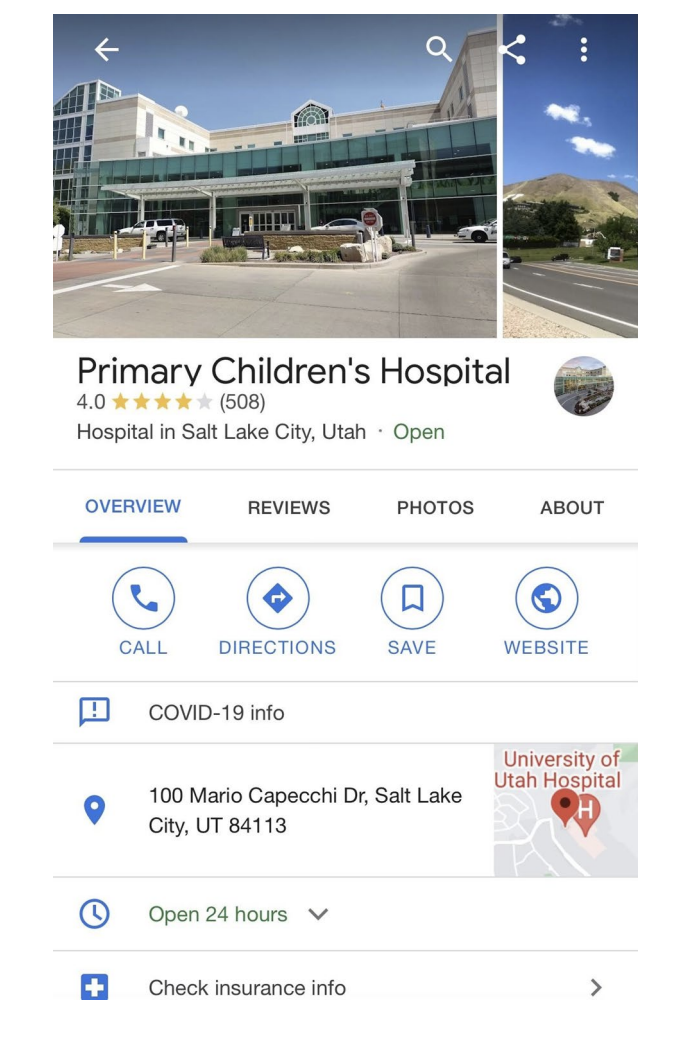Viewport: 676px width, 1046px height.
Task: Open the 100 Mario Capecchi Dr address row
Action: 305,810
